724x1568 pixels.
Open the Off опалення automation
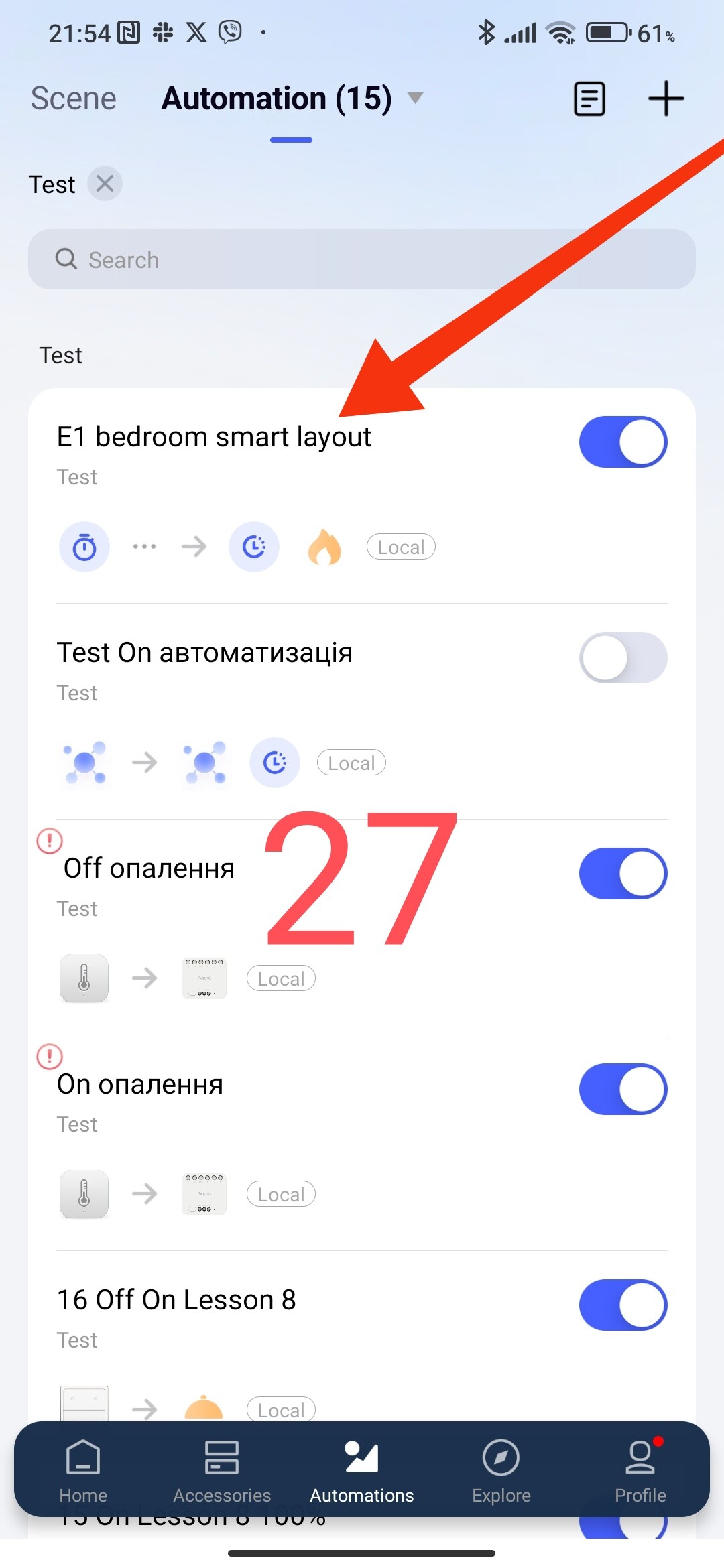(149, 869)
